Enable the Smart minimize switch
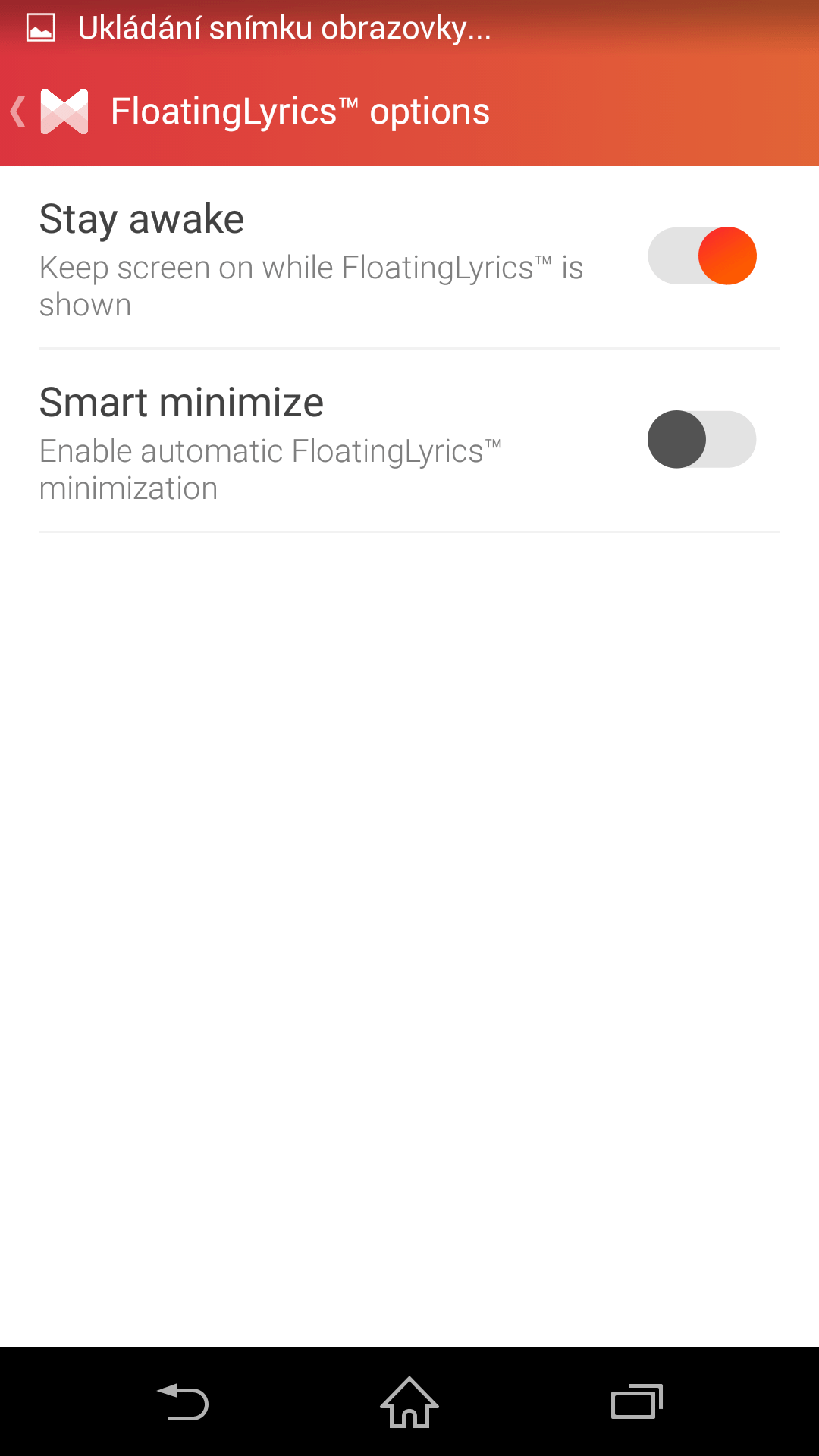 point(702,439)
